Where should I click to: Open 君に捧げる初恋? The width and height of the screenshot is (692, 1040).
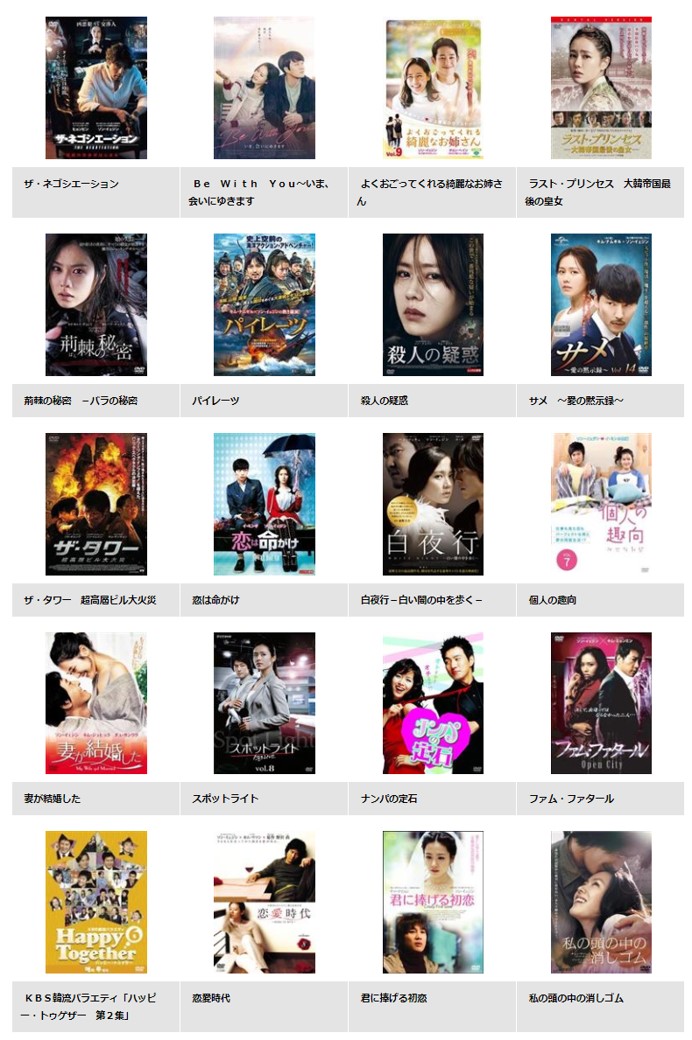[433, 902]
